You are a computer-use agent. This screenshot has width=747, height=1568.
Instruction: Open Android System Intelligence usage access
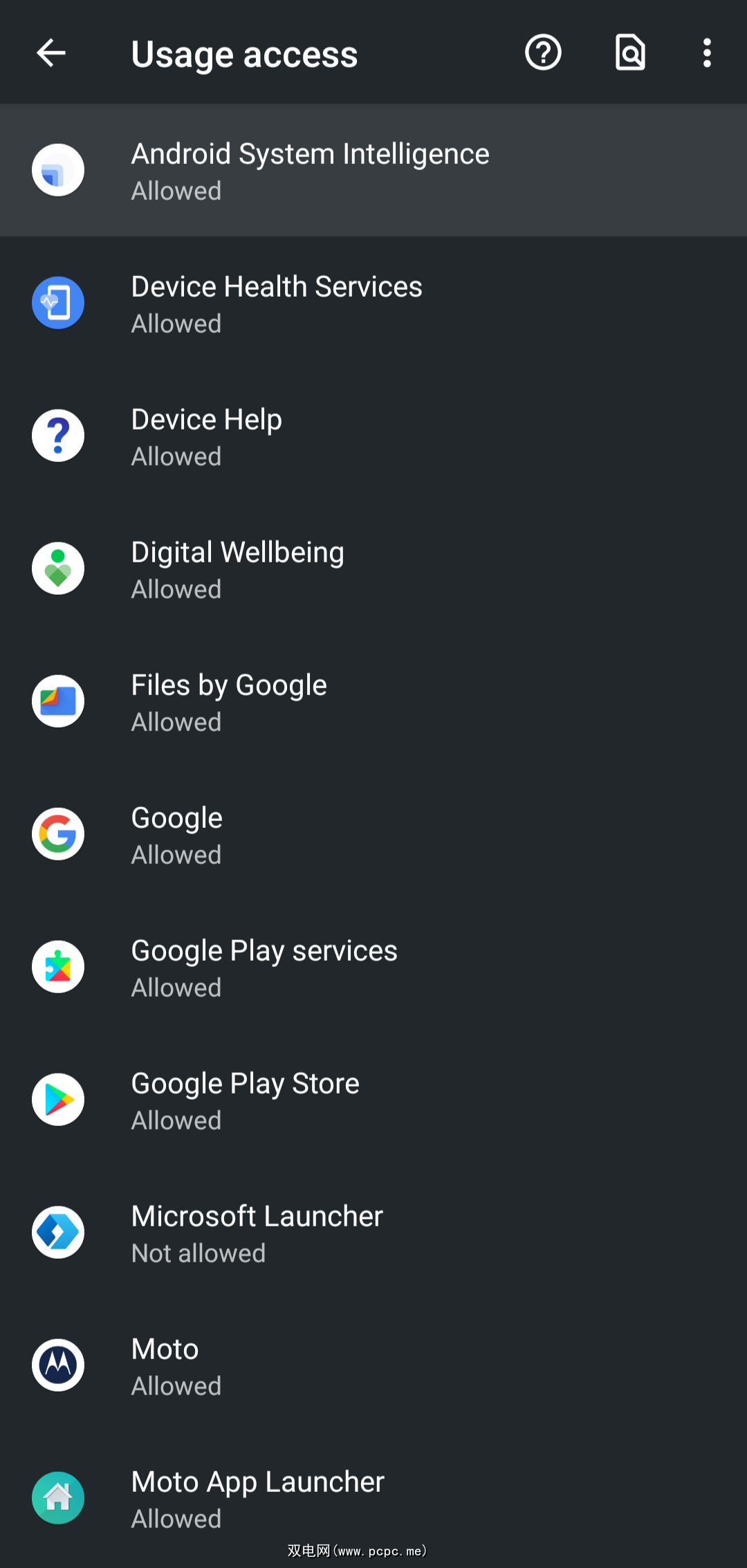point(373,170)
